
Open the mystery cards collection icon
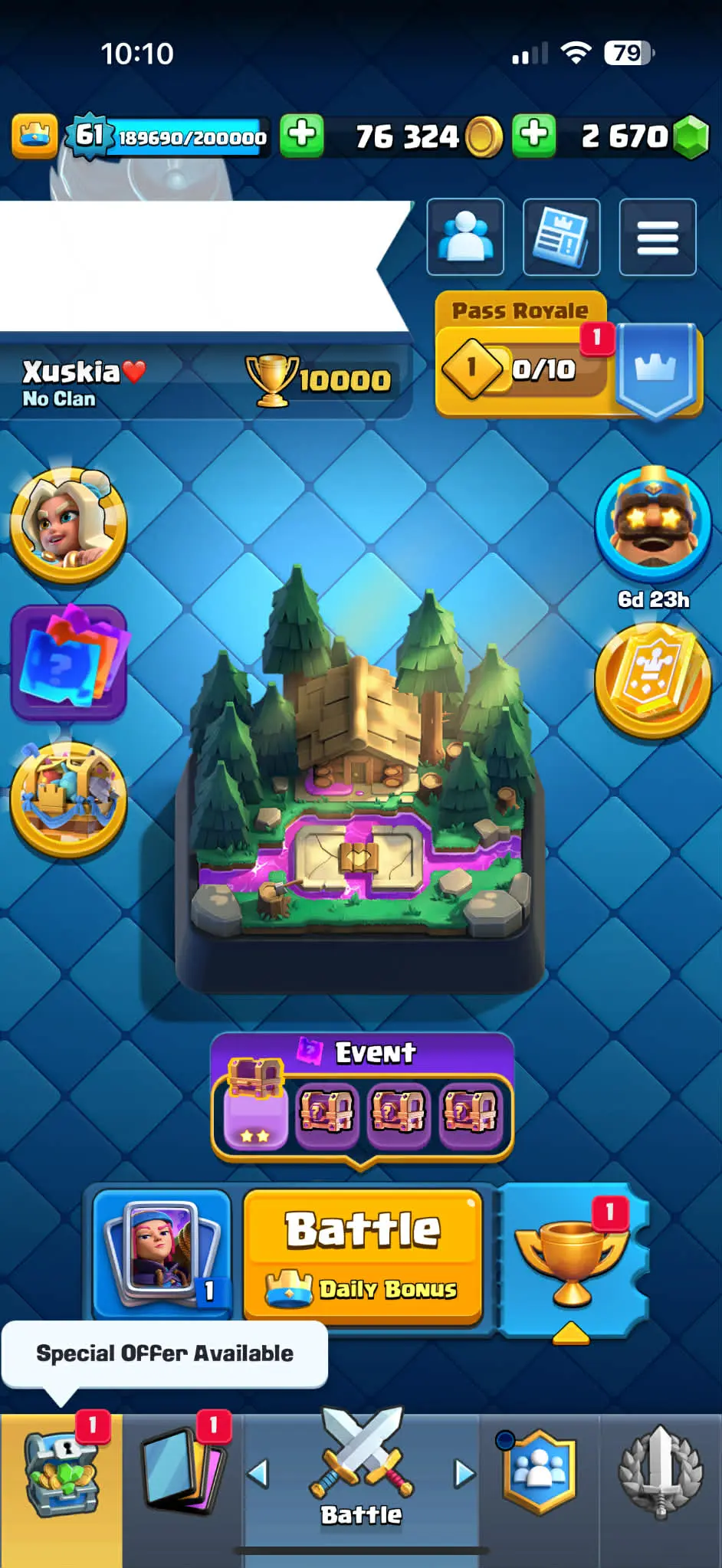pyautogui.click(x=68, y=662)
